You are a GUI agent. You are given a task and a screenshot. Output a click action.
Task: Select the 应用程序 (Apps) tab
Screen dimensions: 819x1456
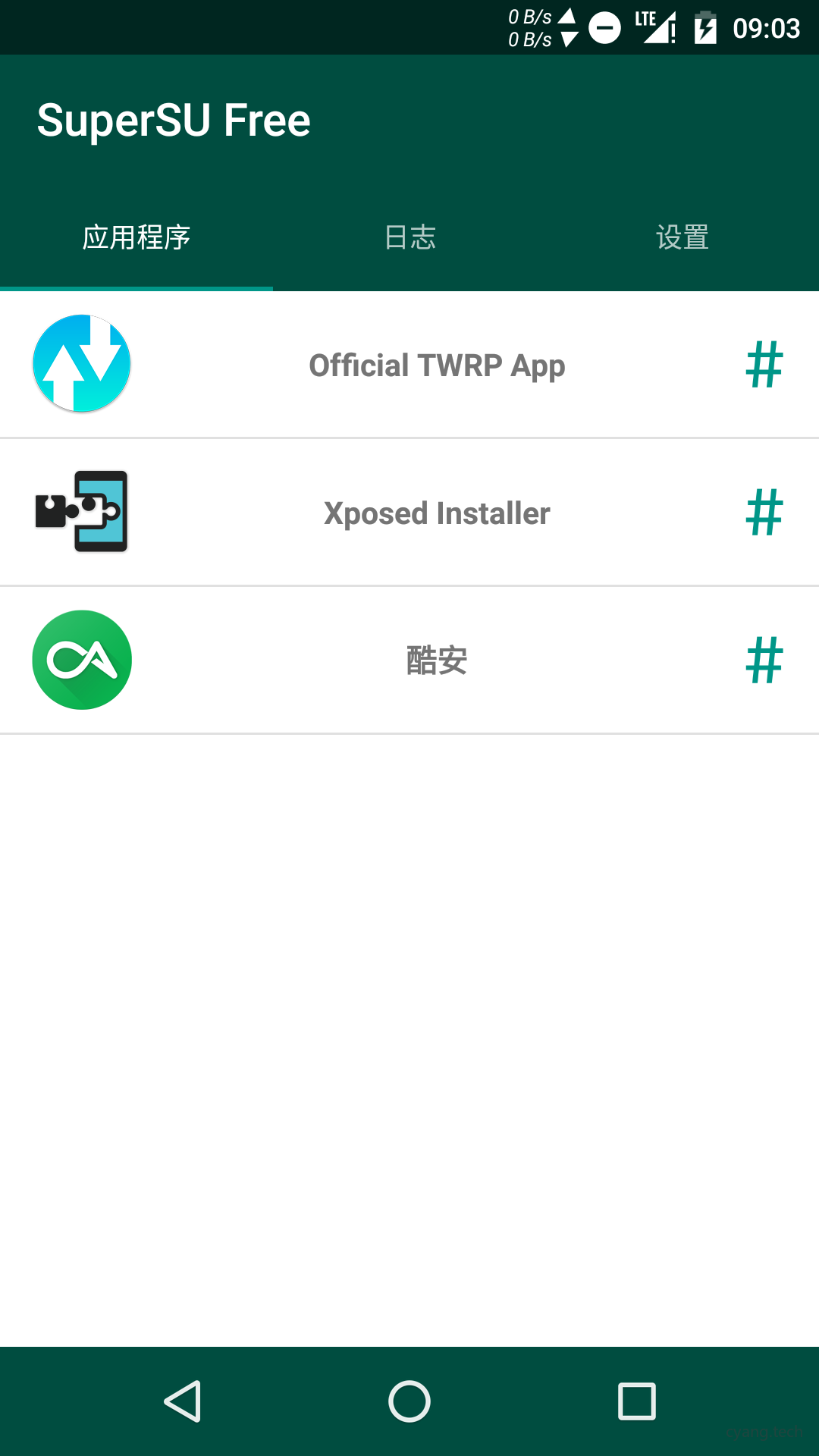click(x=136, y=237)
